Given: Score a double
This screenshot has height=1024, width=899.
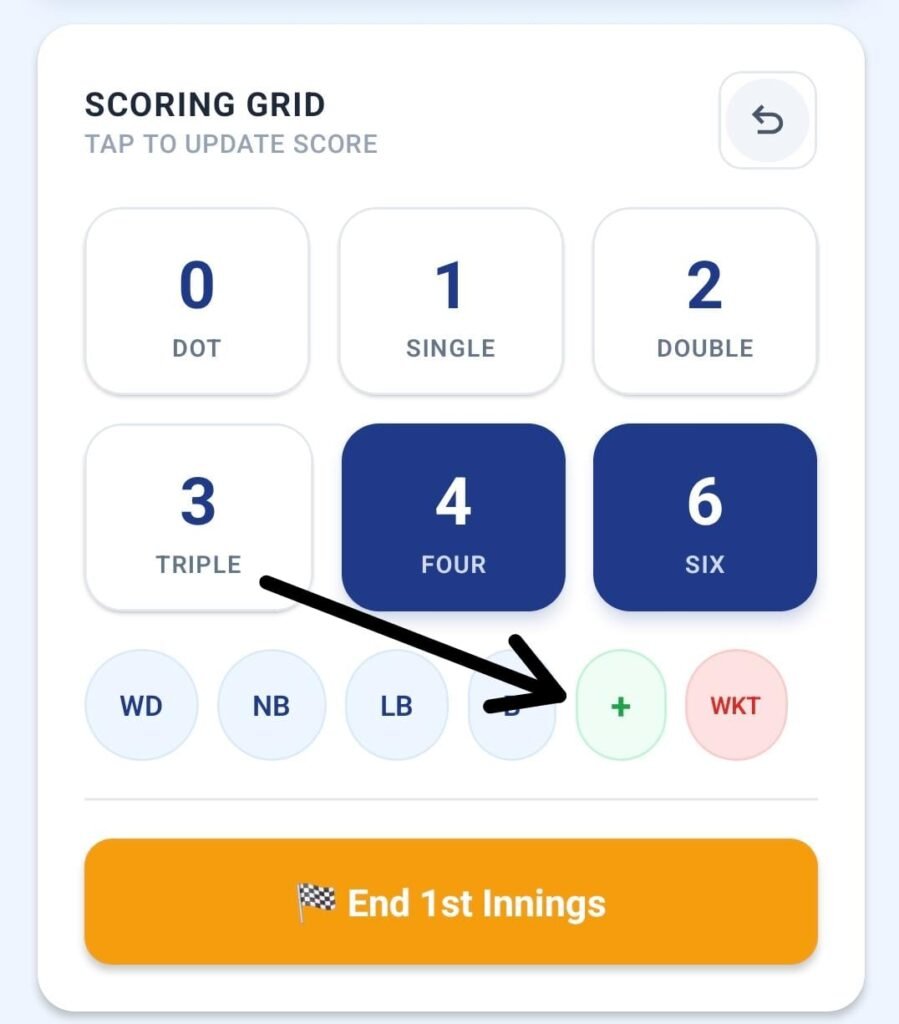Looking at the screenshot, I should pos(705,302).
